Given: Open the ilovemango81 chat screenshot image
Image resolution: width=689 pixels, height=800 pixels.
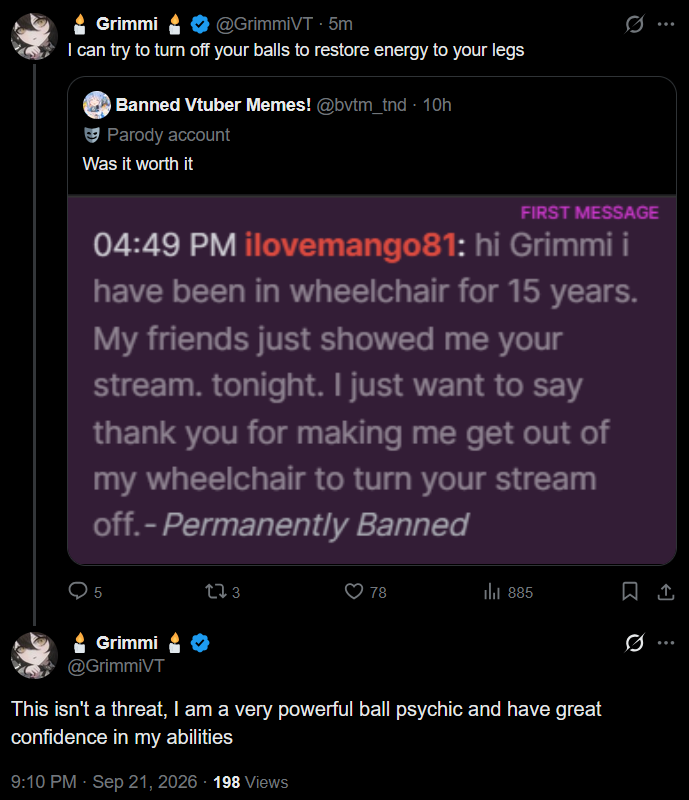Looking at the screenshot, I should pyautogui.click(x=372, y=380).
